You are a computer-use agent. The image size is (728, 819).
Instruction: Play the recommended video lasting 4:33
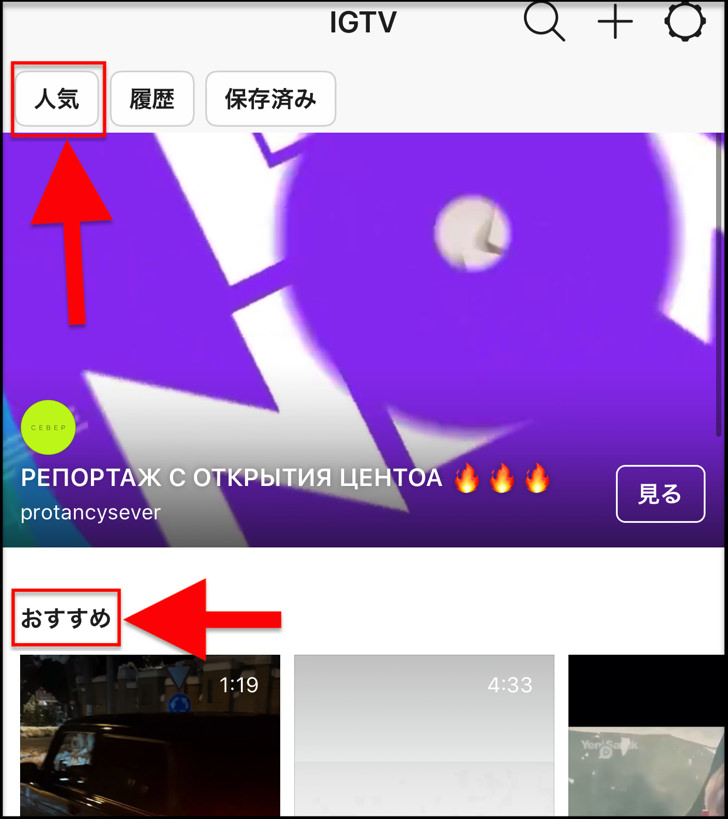(424, 735)
